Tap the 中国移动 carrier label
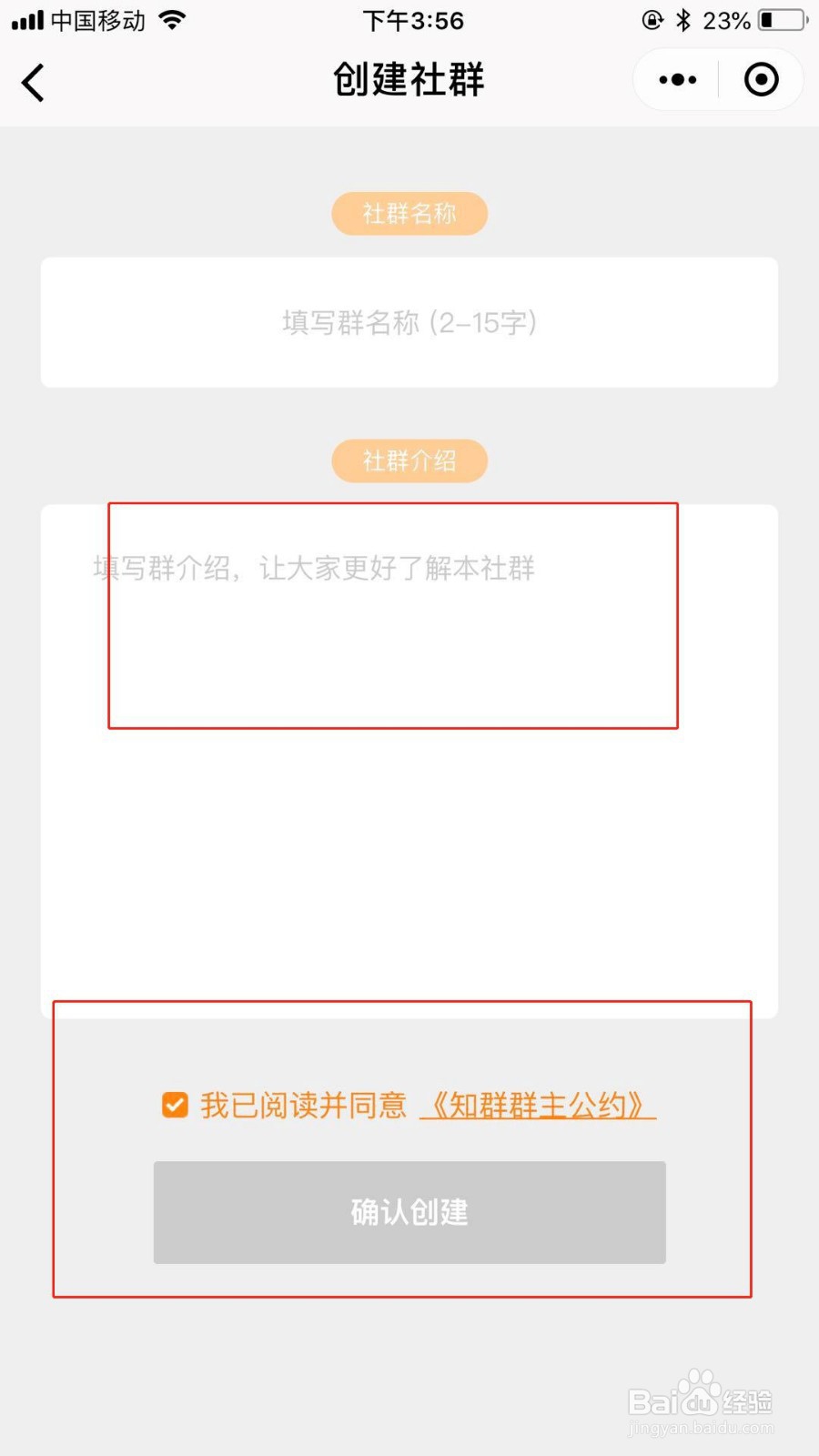Screen dimensions: 819x1456 [100, 19]
